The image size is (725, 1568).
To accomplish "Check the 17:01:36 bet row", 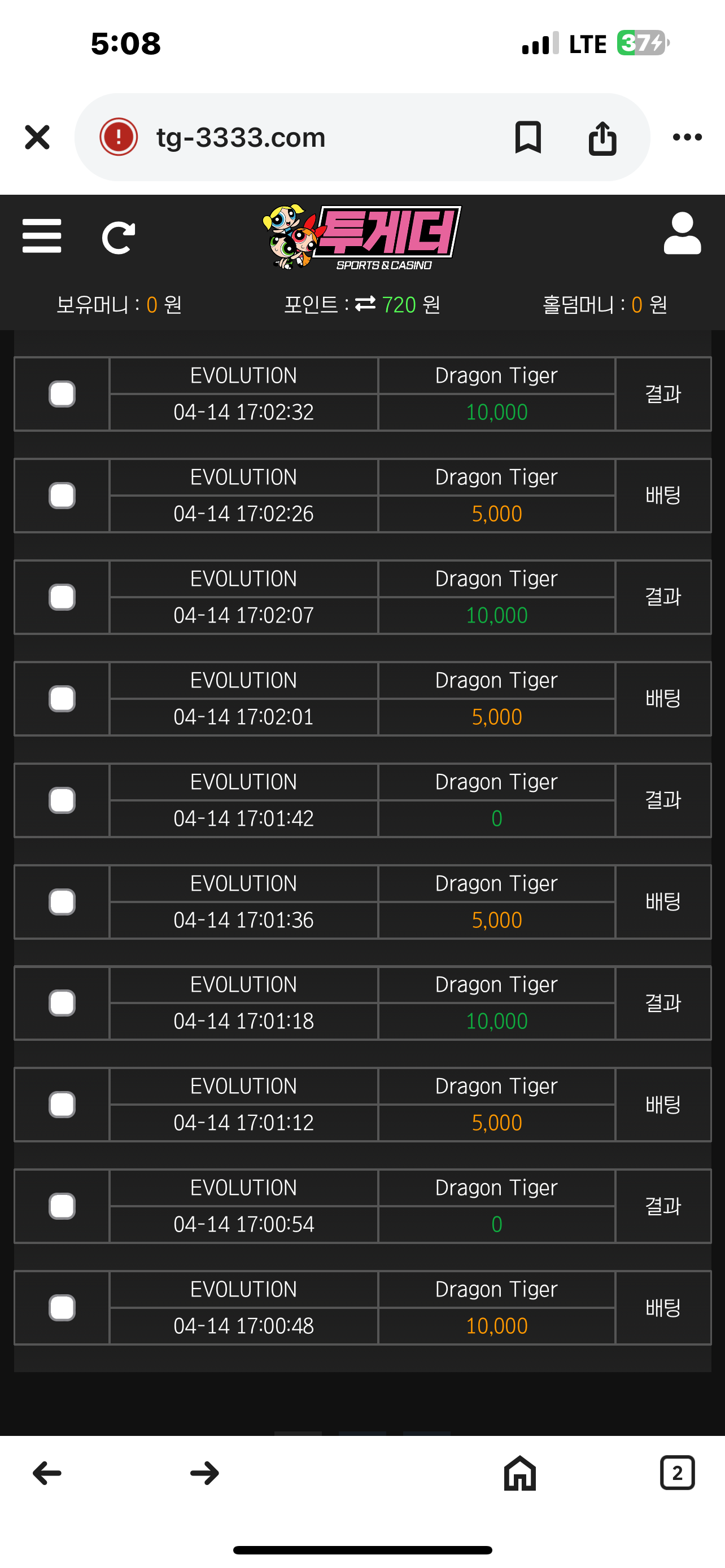I will click(x=62, y=902).
